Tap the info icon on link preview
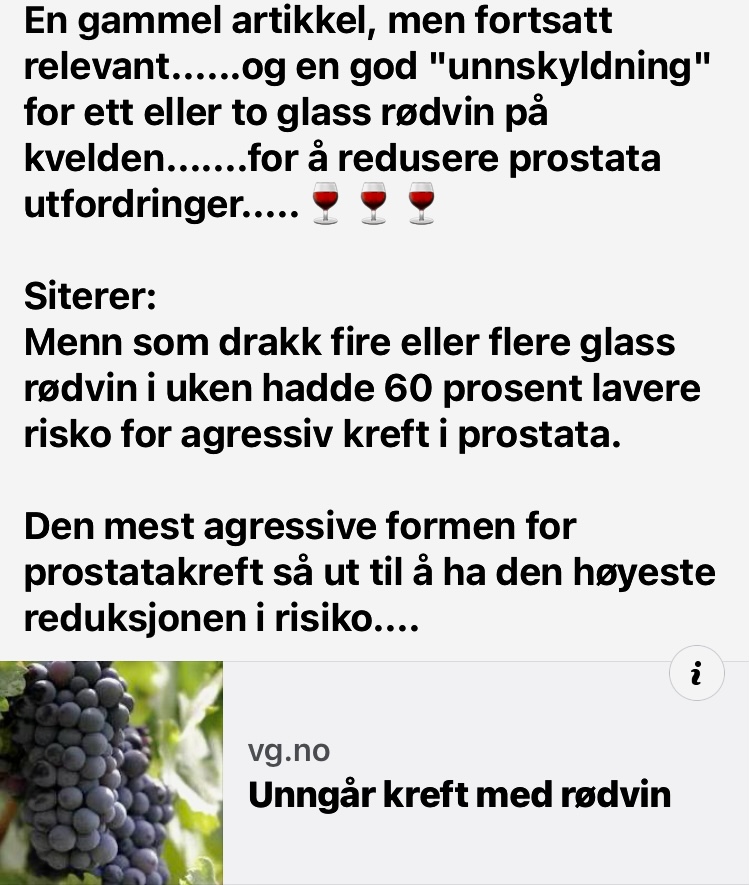The width and height of the screenshot is (749, 885). click(x=696, y=675)
